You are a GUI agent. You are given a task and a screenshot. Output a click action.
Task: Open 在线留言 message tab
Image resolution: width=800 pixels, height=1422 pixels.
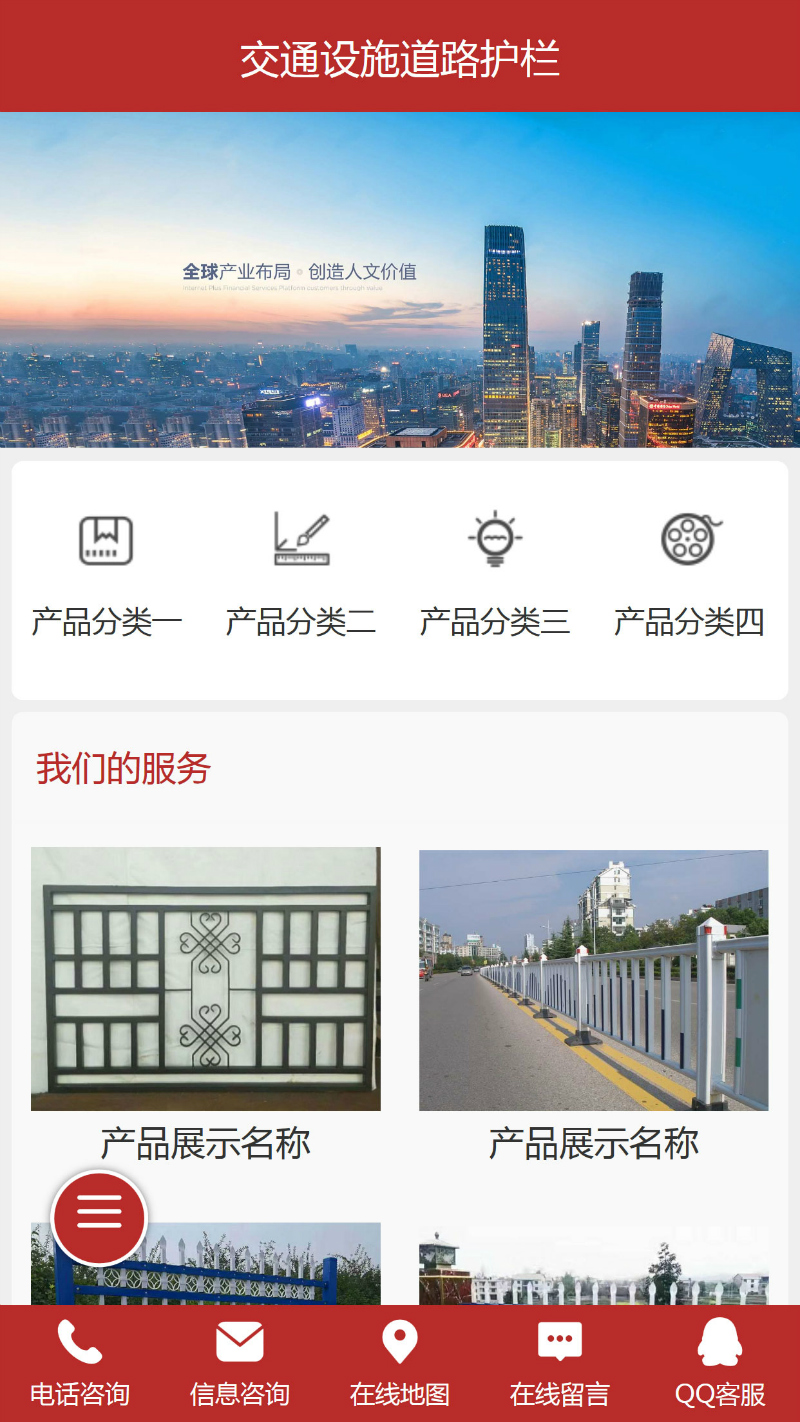(560, 1362)
